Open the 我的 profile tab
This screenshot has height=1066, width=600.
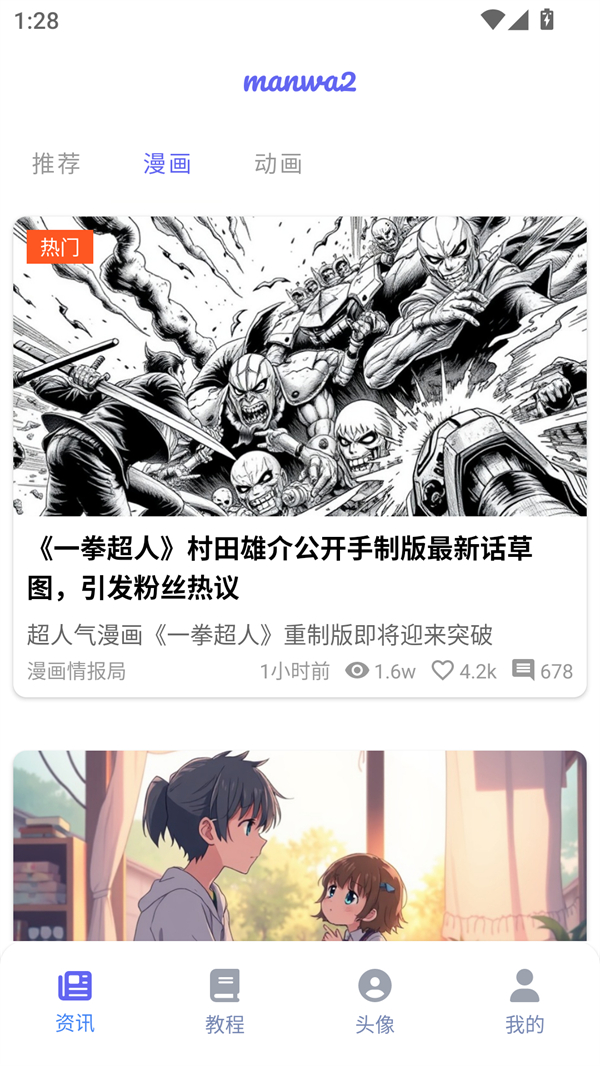524,1001
